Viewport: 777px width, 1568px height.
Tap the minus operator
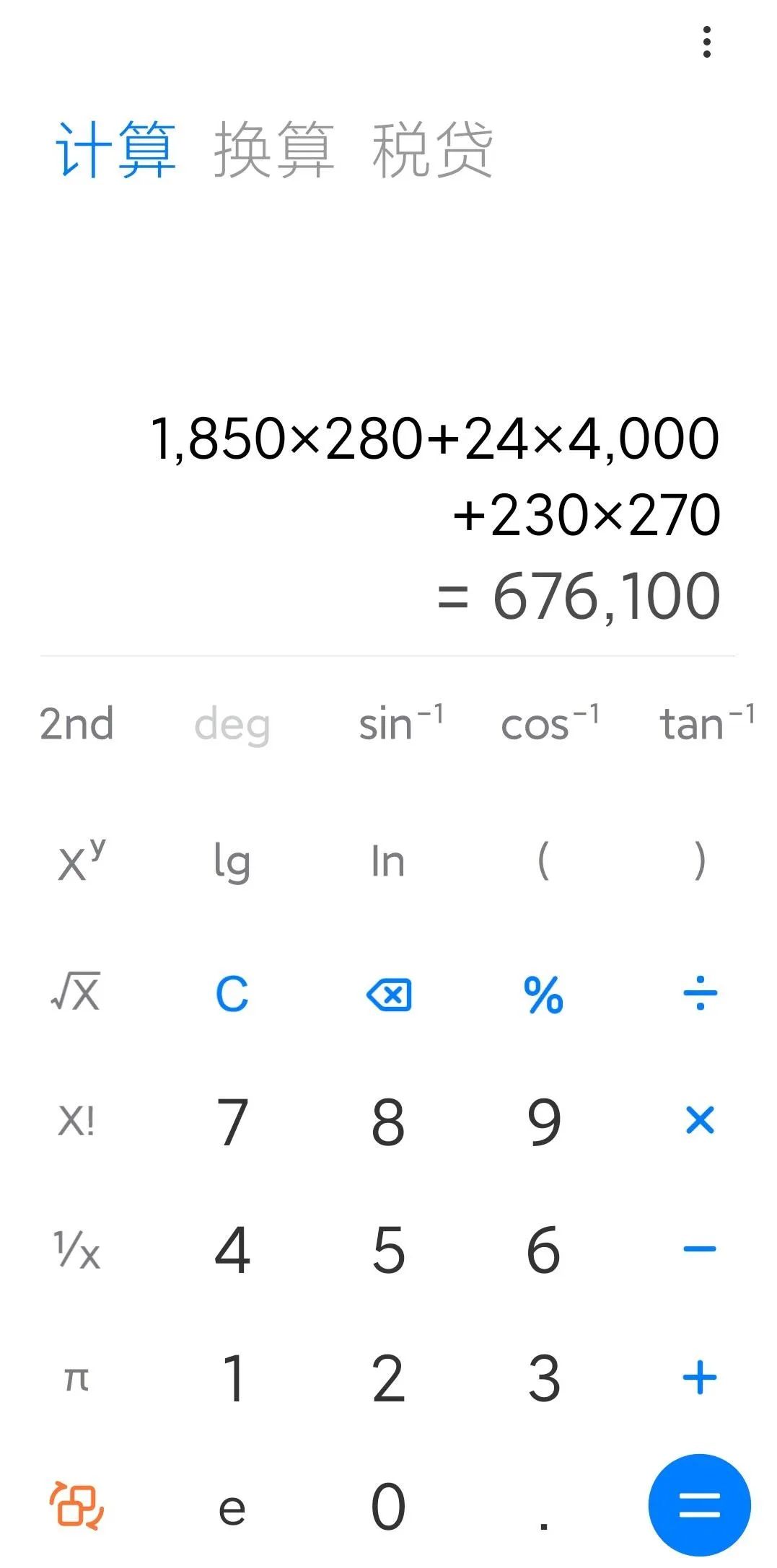[699, 1248]
